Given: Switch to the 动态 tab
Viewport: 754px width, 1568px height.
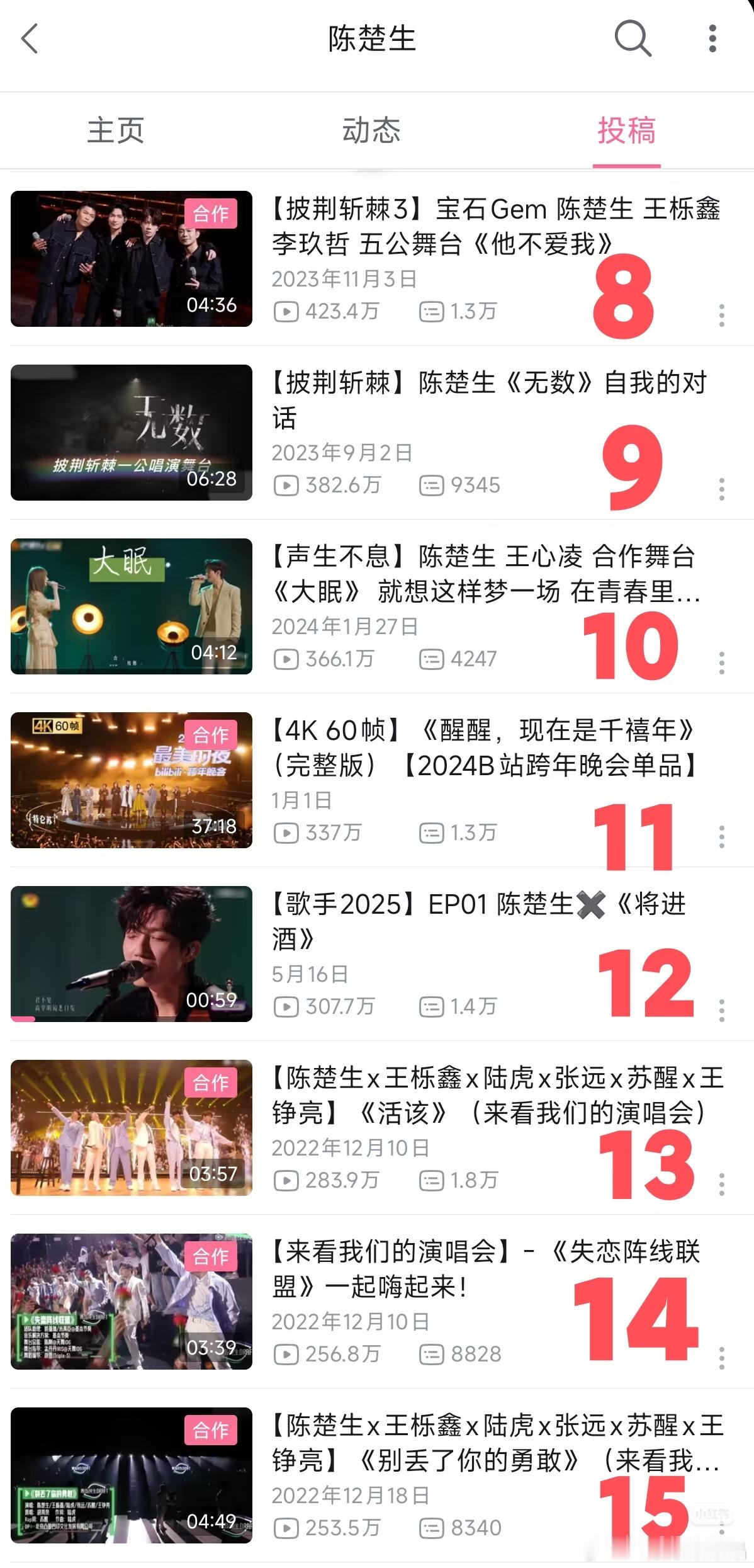Looking at the screenshot, I should [371, 130].
